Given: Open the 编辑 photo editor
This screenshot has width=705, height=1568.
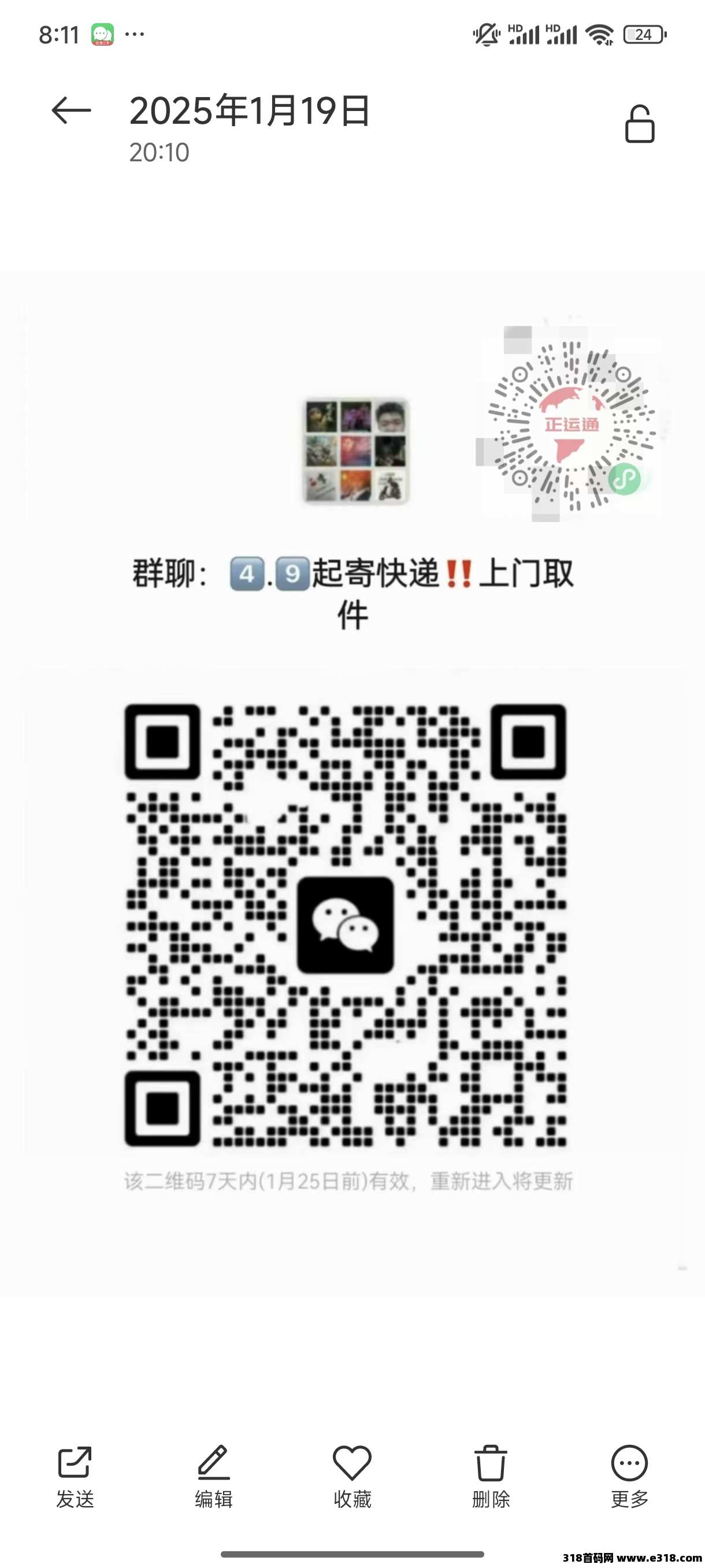Looking at the screenshot, I should (x=213, y=1476).
